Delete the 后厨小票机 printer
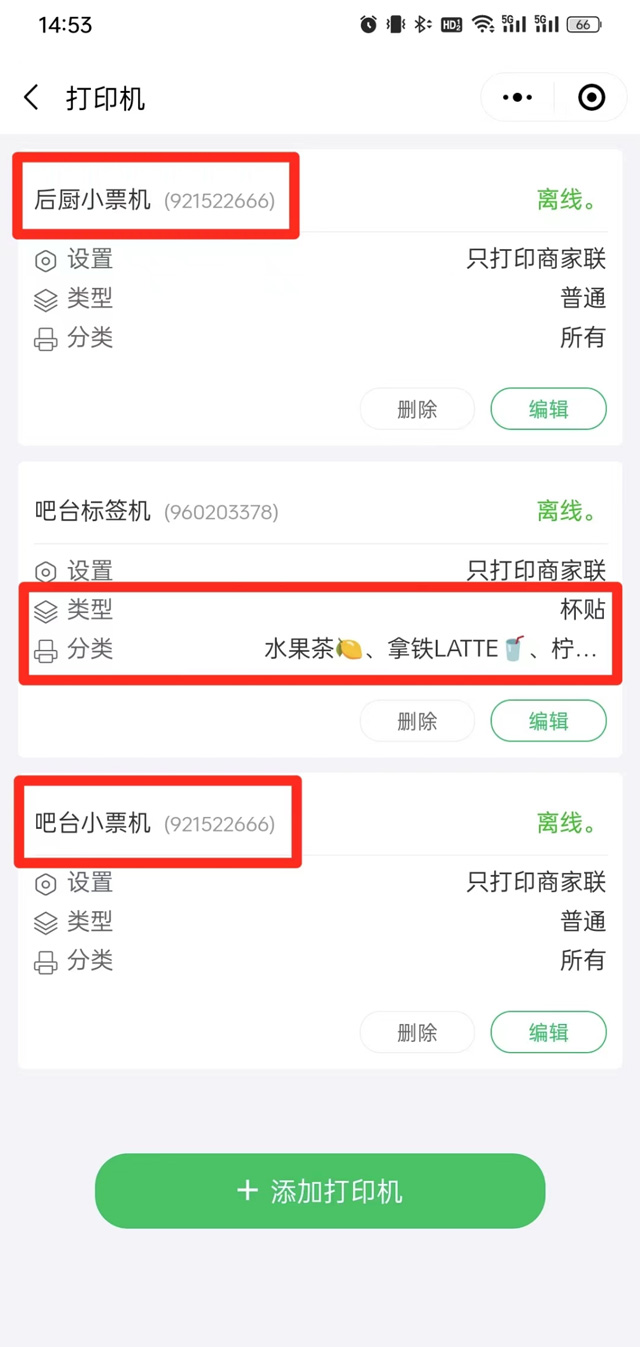The height and width of the screenshot is (1347, 640). pyautogui.click(x=417, y=409)
